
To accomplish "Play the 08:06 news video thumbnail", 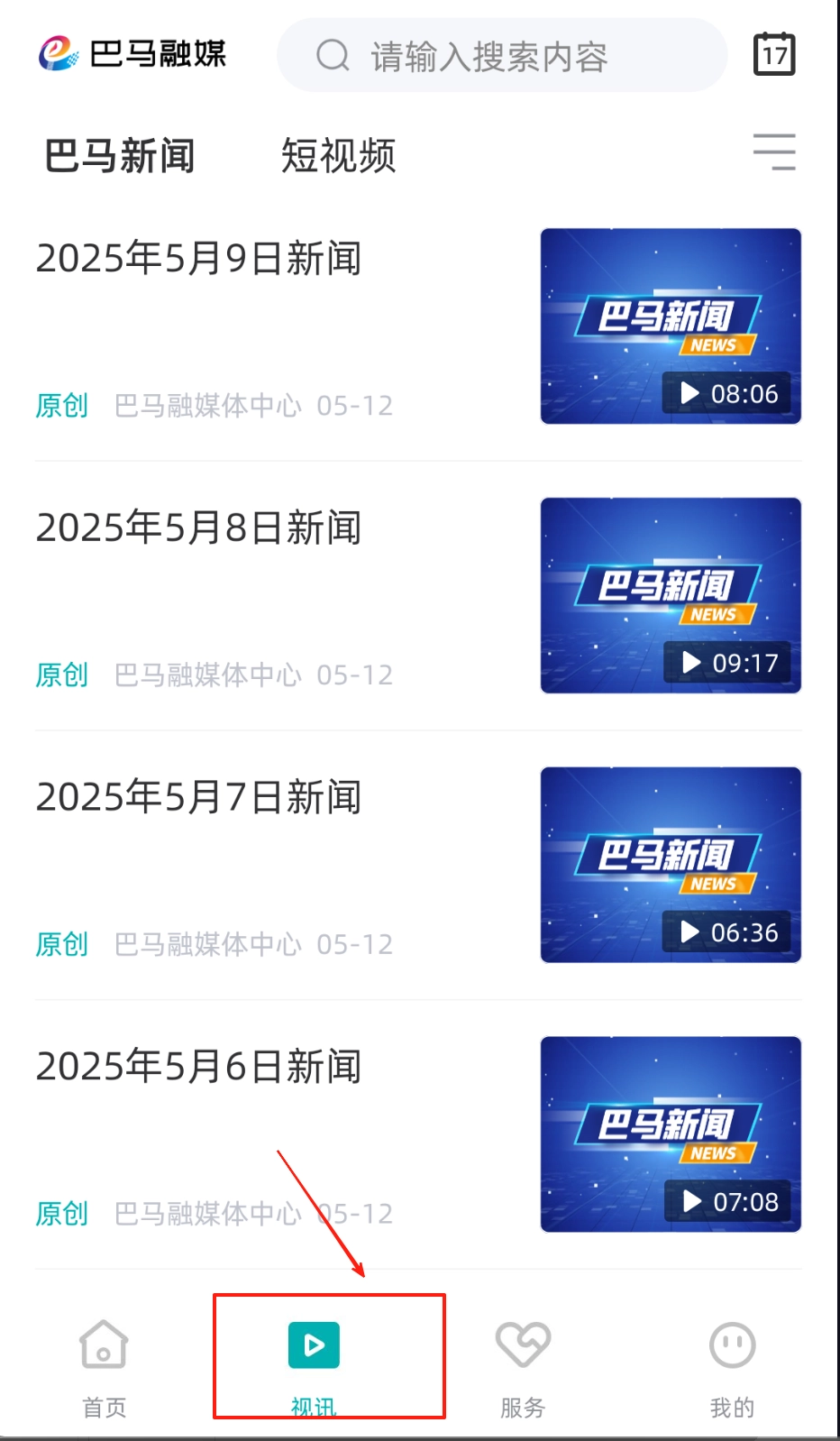I will (671, 326).
